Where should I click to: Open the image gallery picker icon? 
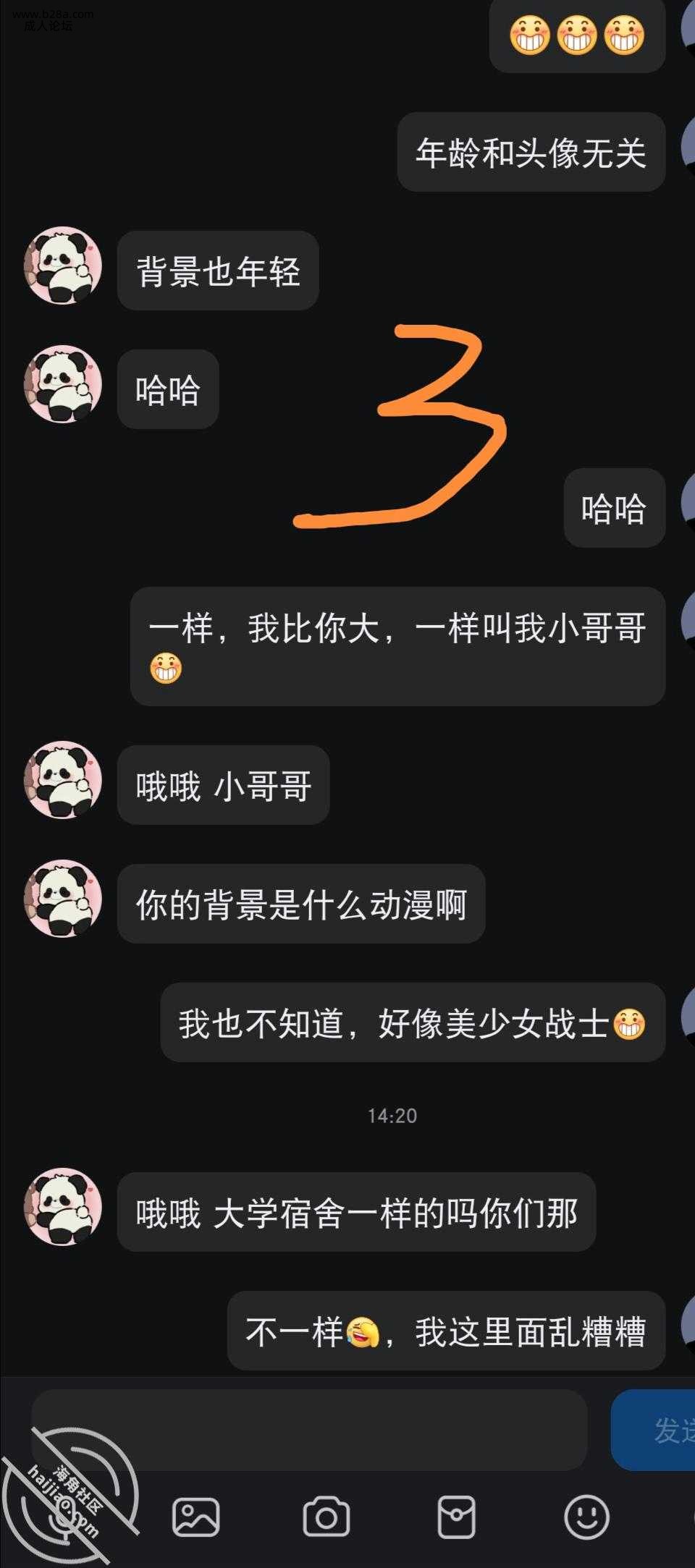(x=195, y=1517)
